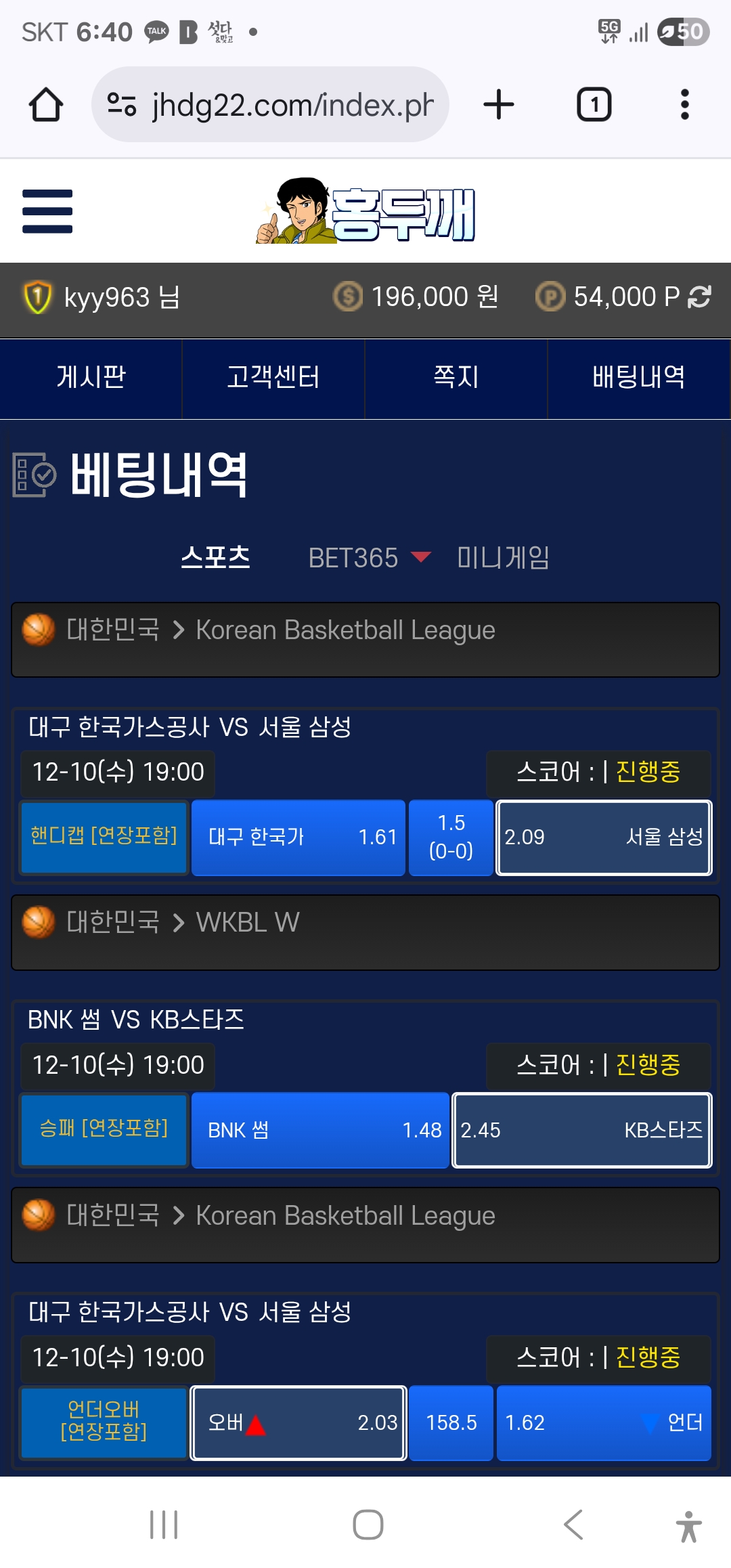Viewport: 731px width, 1568px height.
Task: Tap the system back button
Action: (573, 1525)
